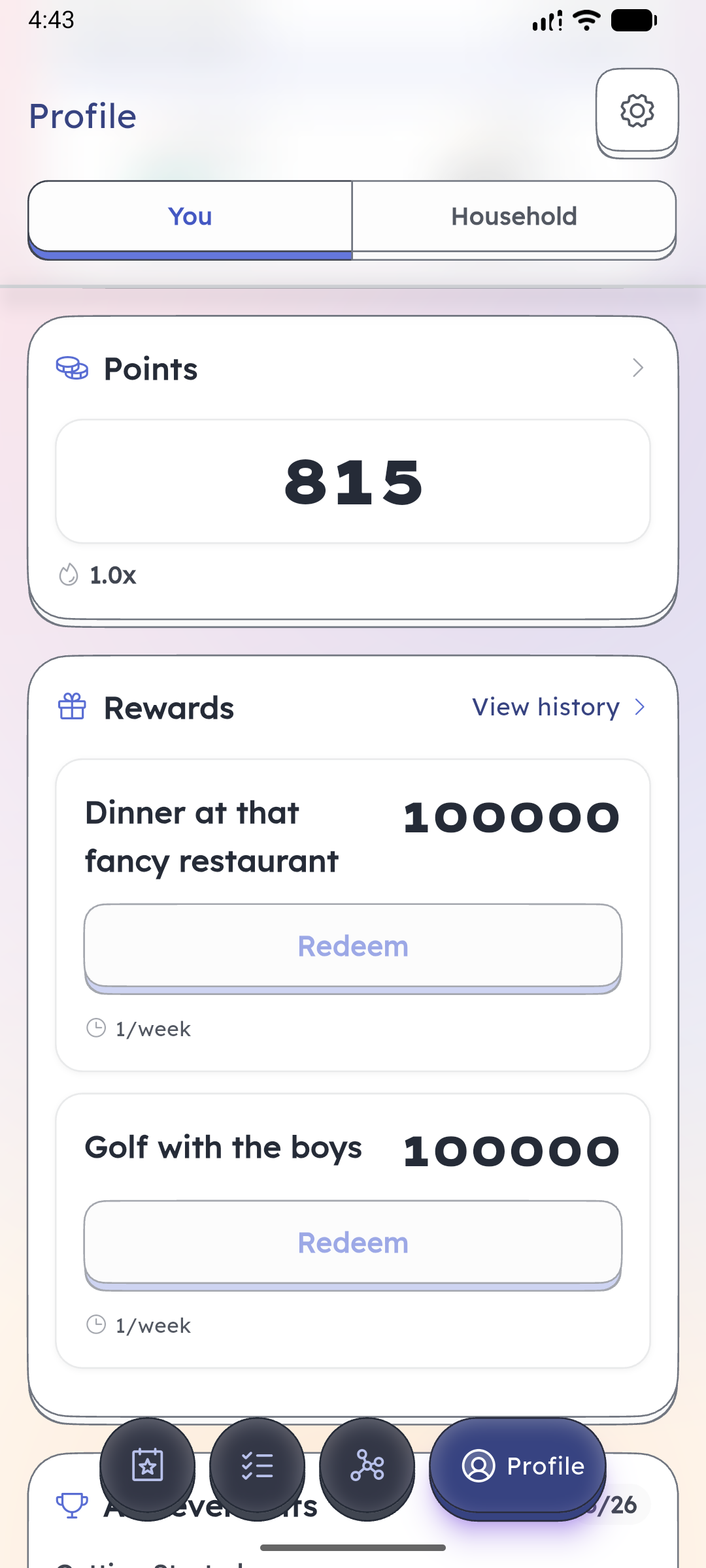Tap the 815 points display
This screenshot has height=1568, width=706.
[x=353, y=482]
